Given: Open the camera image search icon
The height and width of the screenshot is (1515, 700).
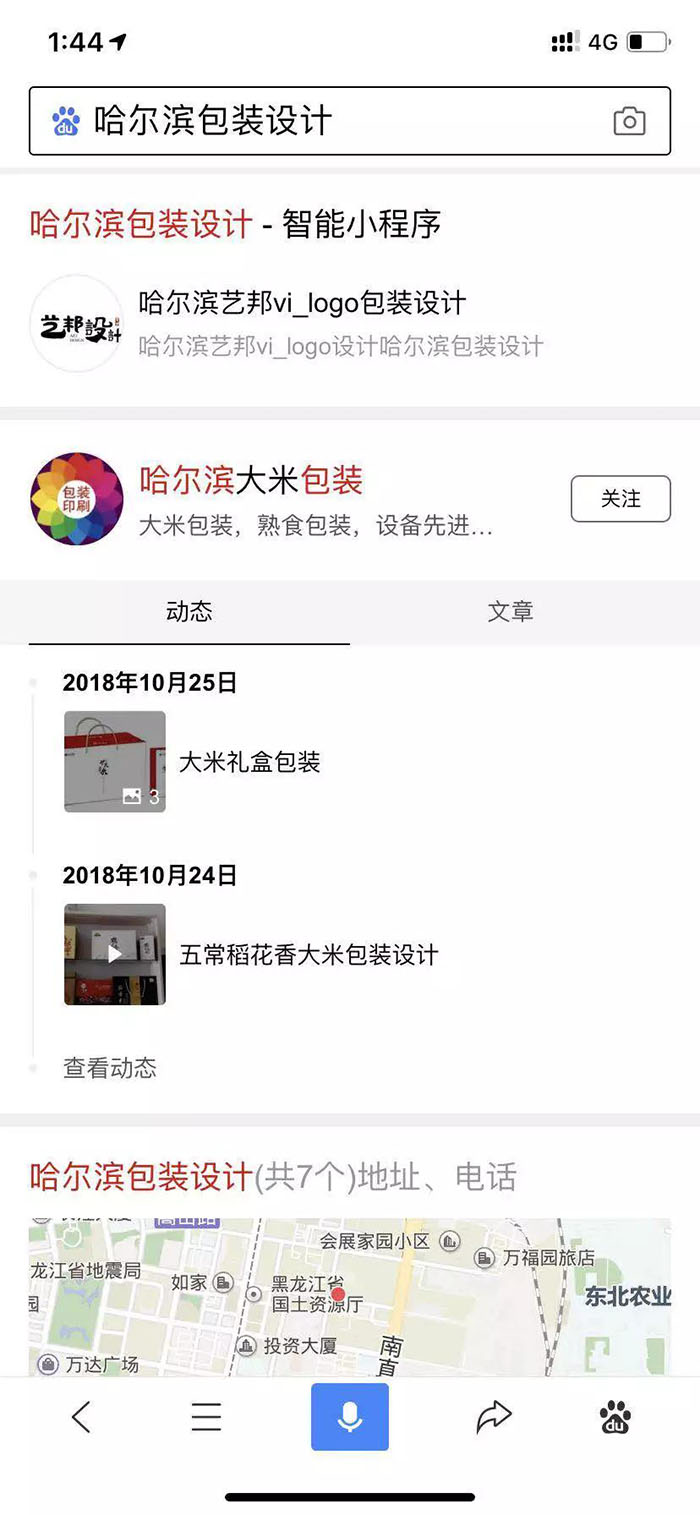Looking at the screenshot, I should coord(629,121).
